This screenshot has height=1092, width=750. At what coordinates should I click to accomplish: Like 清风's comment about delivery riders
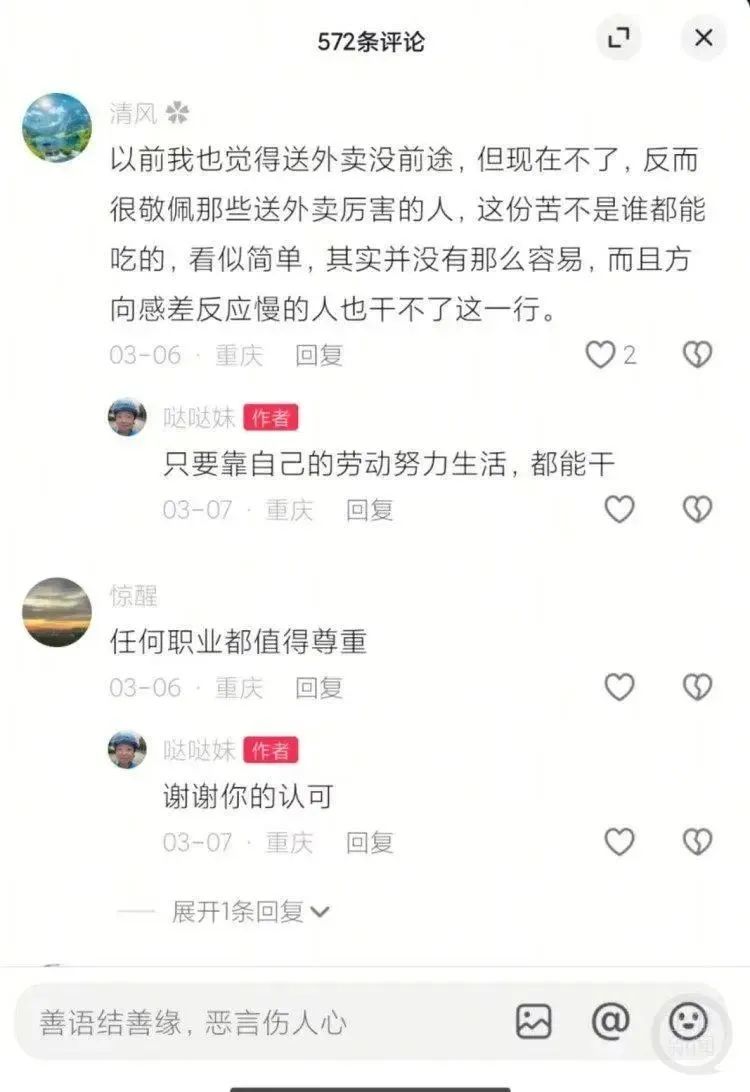(x=601, y=354)
